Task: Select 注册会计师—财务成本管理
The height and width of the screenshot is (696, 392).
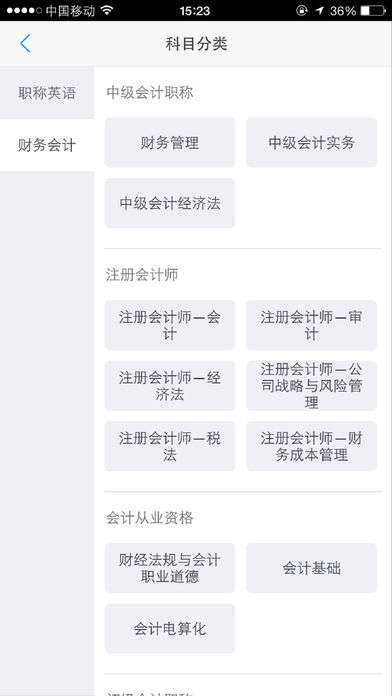Action: tap(312, 446)
